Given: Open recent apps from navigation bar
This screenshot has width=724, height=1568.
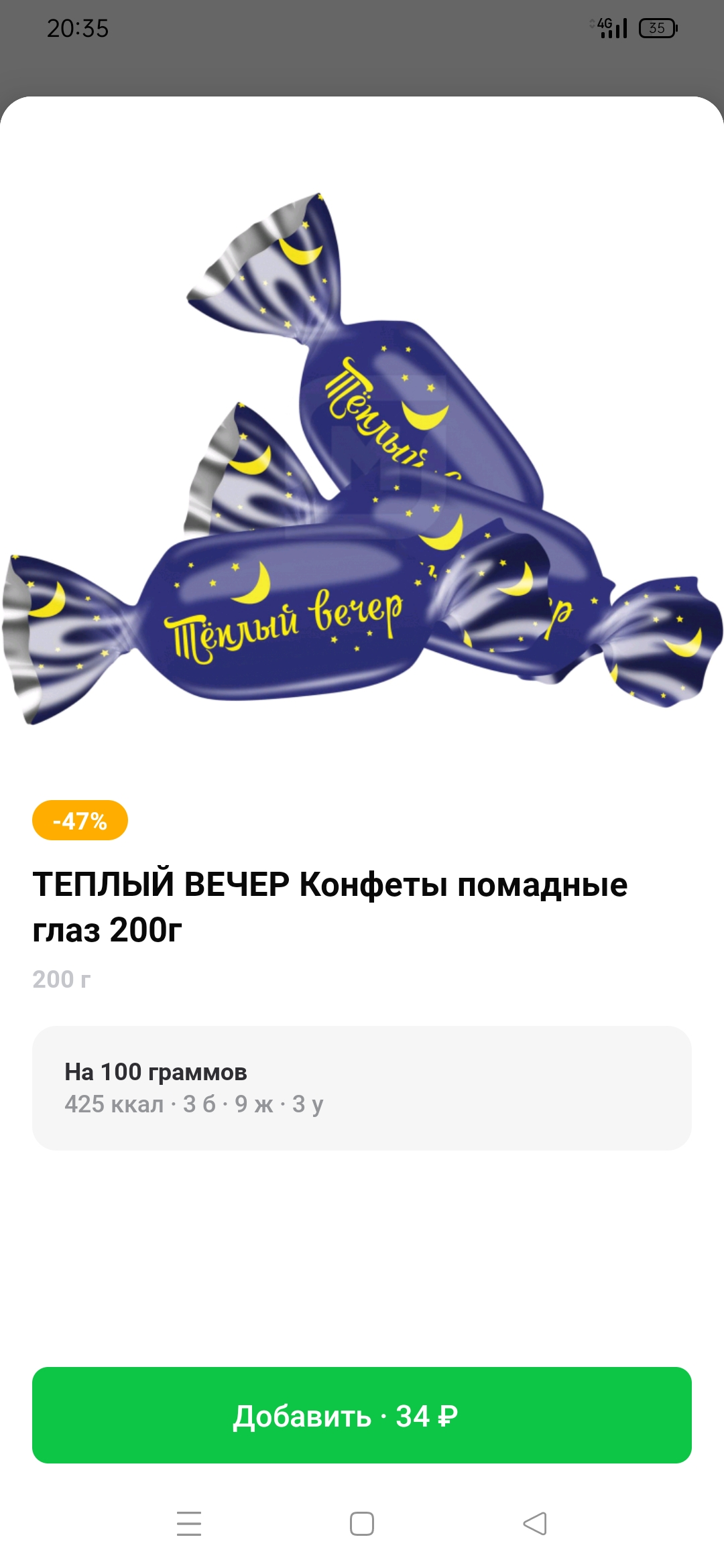Looking at the screenshot, I should coord(189,1524).
